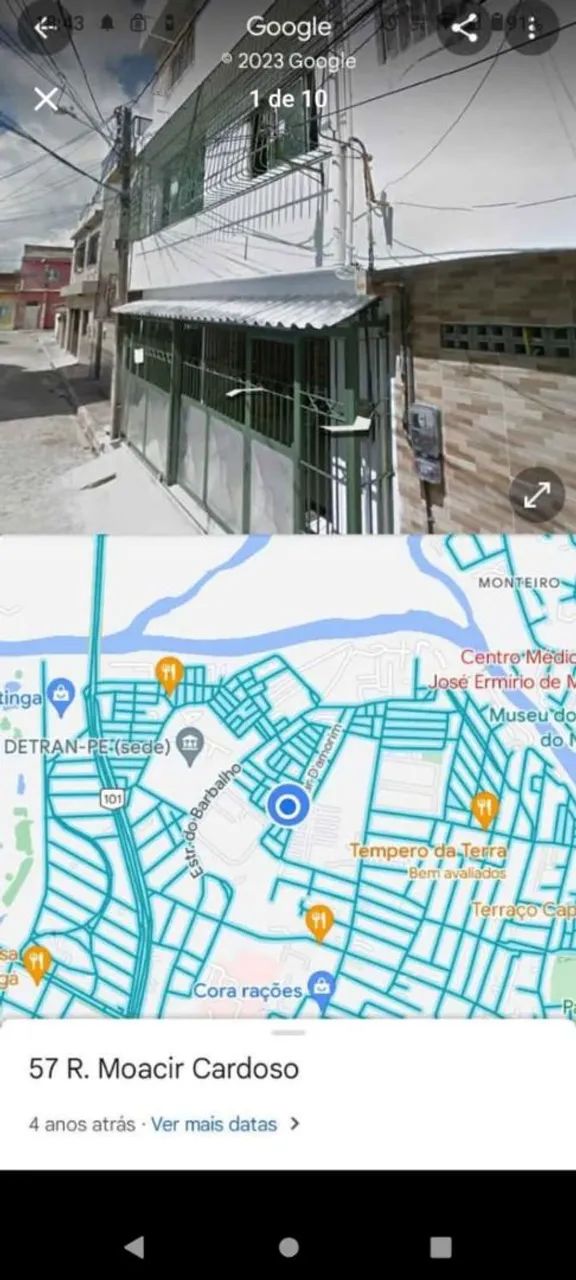Viewport: 576px width, 1280px height.
Task: Select the Tempero da Terra restaurant pin
Action: pyautogui.click(x=485, y=809)
